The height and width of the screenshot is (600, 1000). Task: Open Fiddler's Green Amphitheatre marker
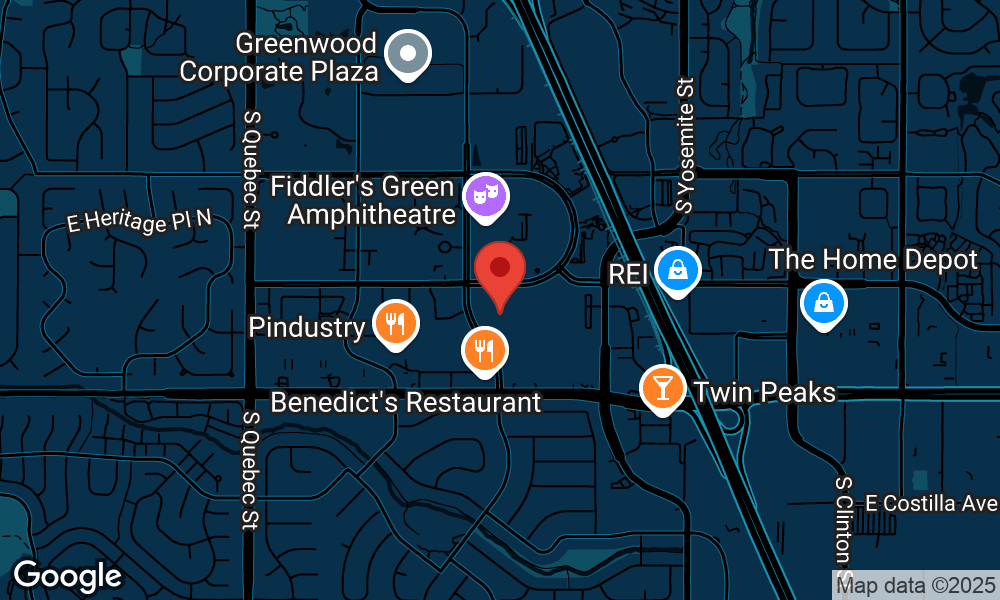(x=487, y=194)
